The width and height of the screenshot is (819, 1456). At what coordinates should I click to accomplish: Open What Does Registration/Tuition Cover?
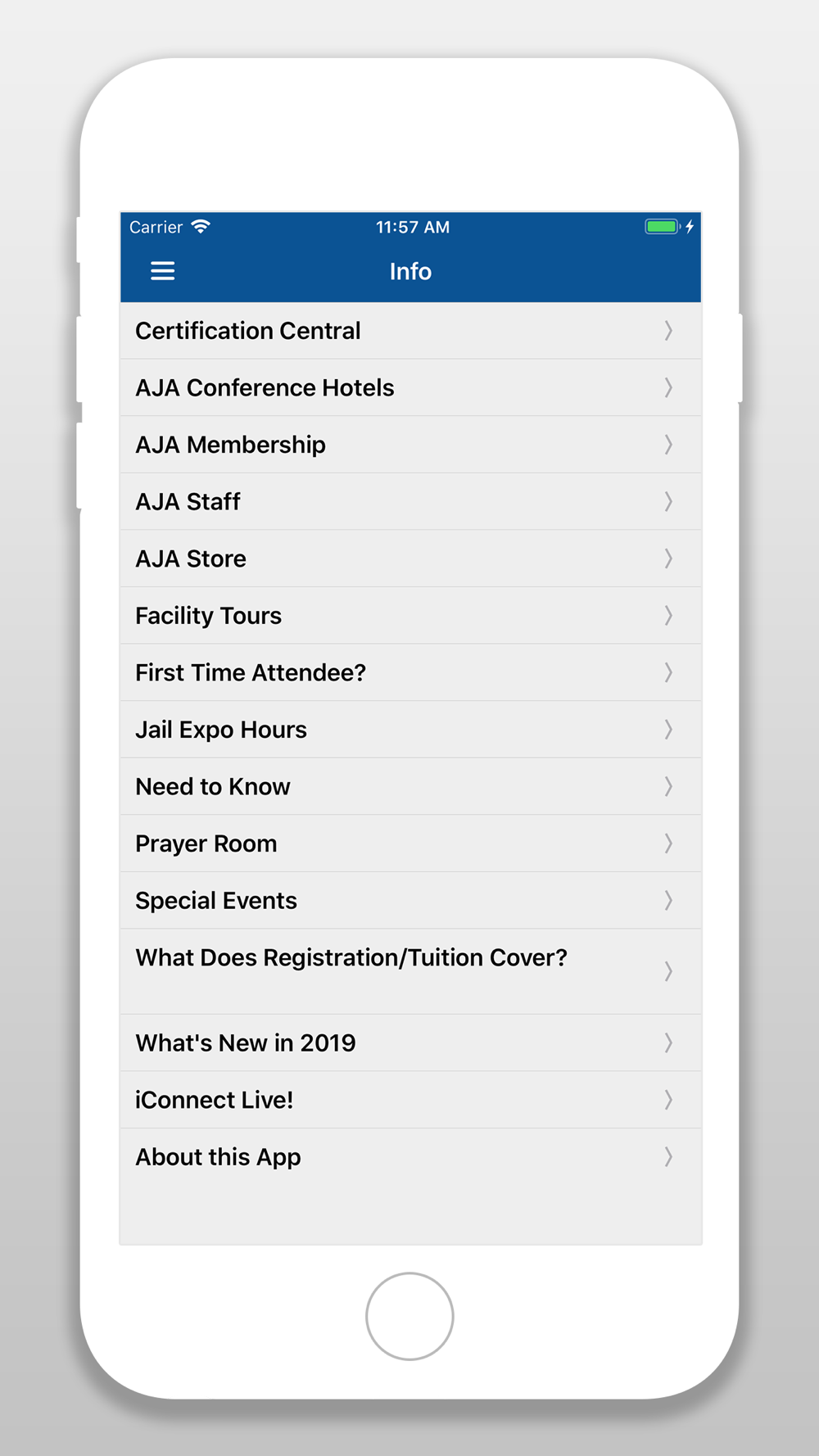[410, 972]
